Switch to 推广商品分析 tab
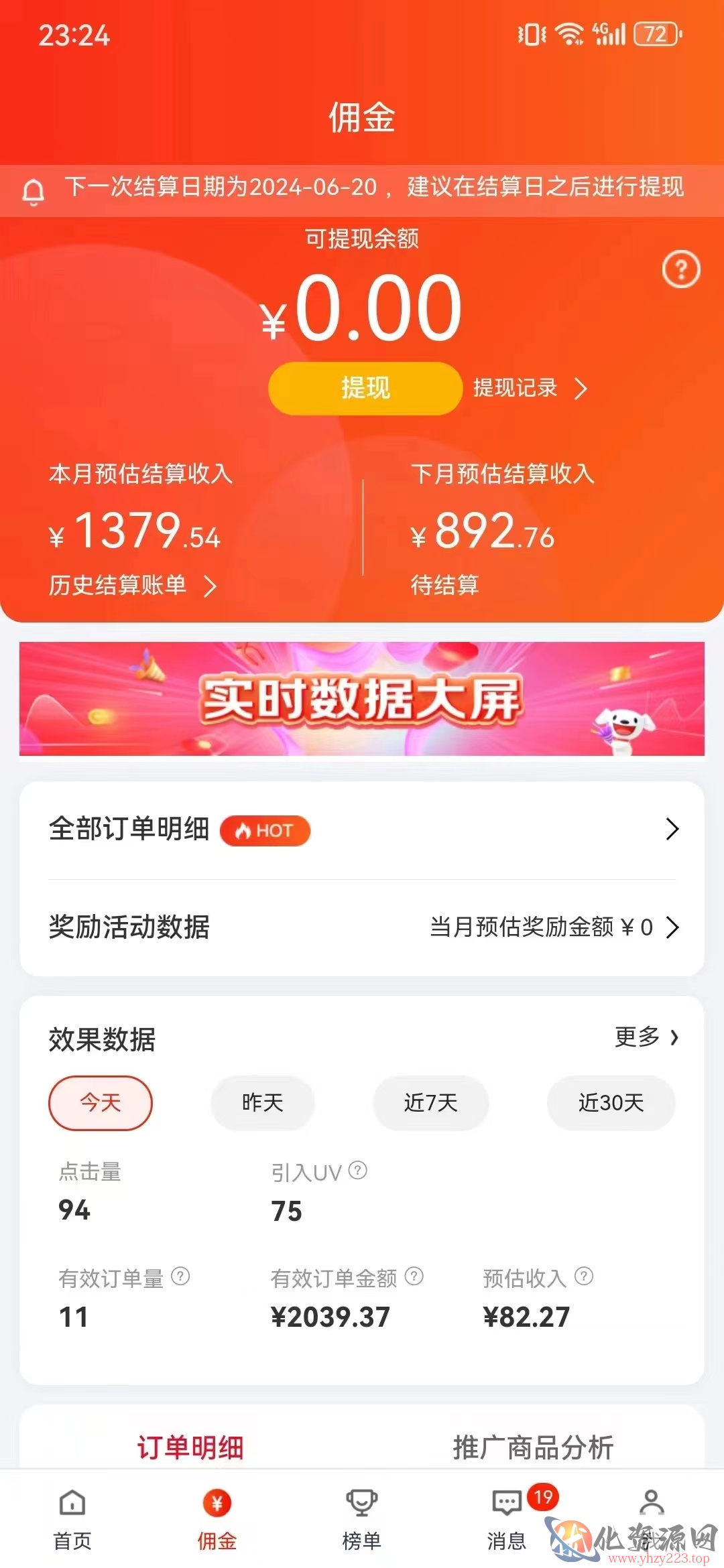 pos(533,1447)
